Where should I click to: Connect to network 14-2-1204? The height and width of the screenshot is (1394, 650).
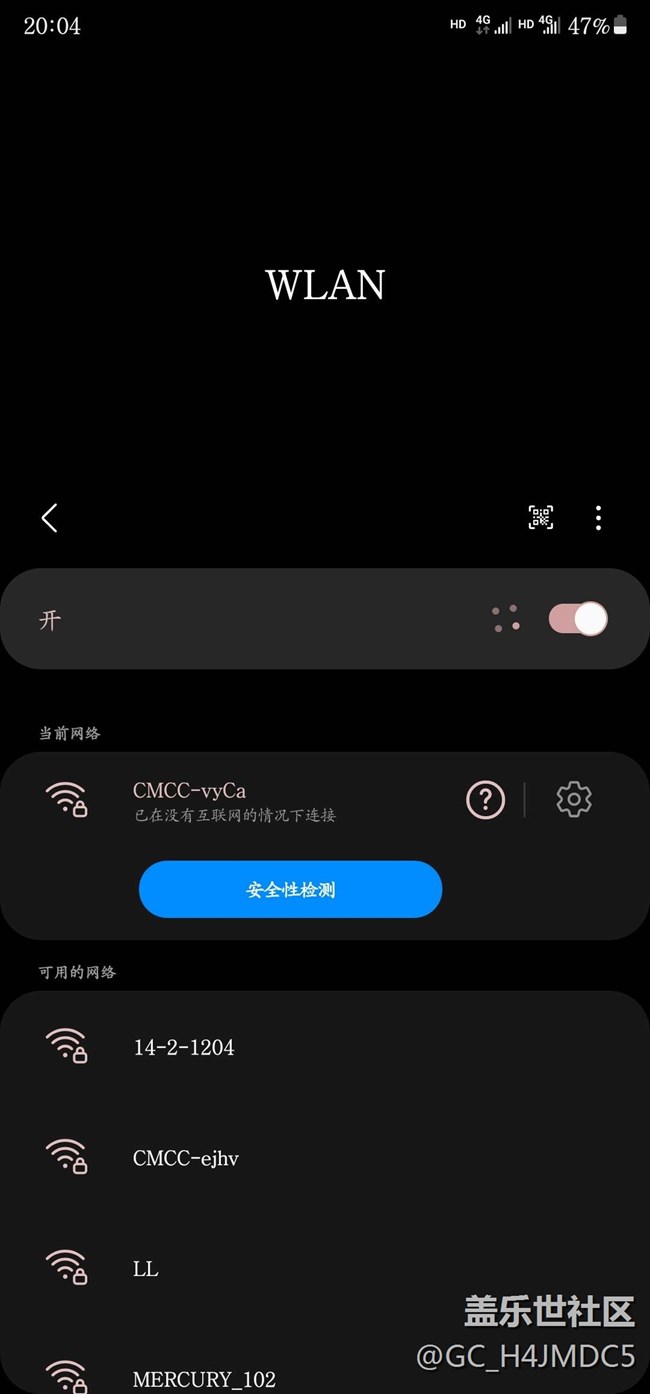click(x=325, y=1047)
